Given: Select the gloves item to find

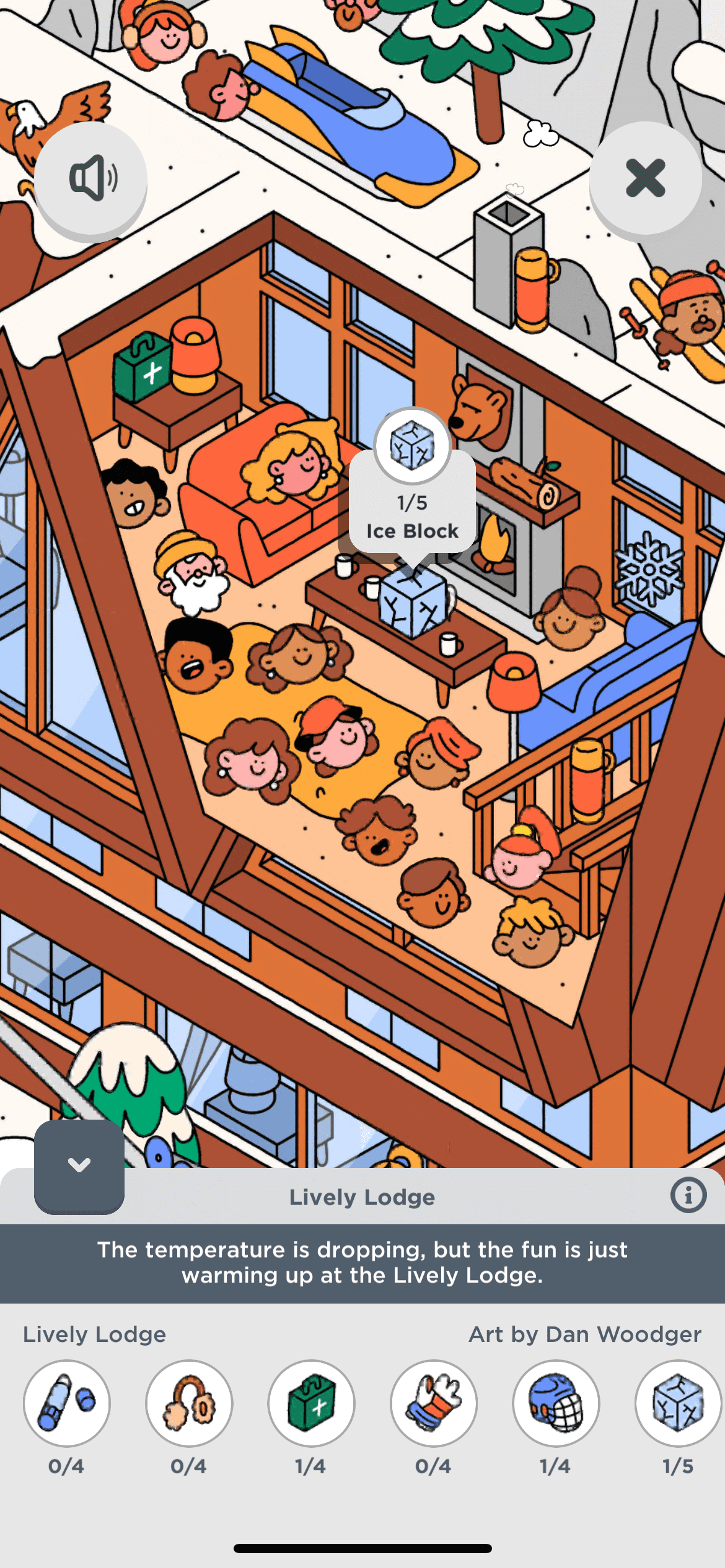Looking at the screenshot, I should click(433, 1403).
